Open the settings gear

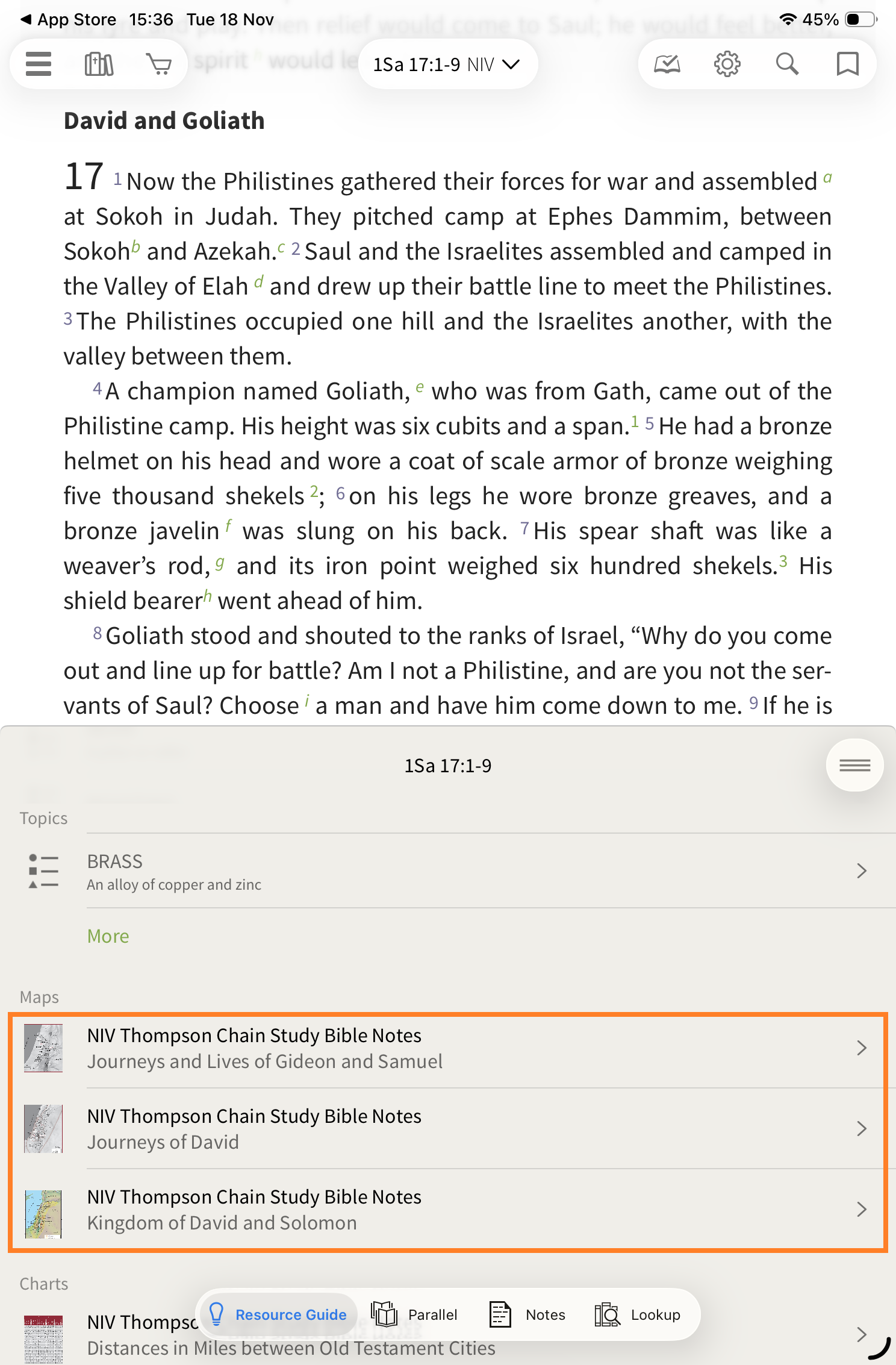727,64
